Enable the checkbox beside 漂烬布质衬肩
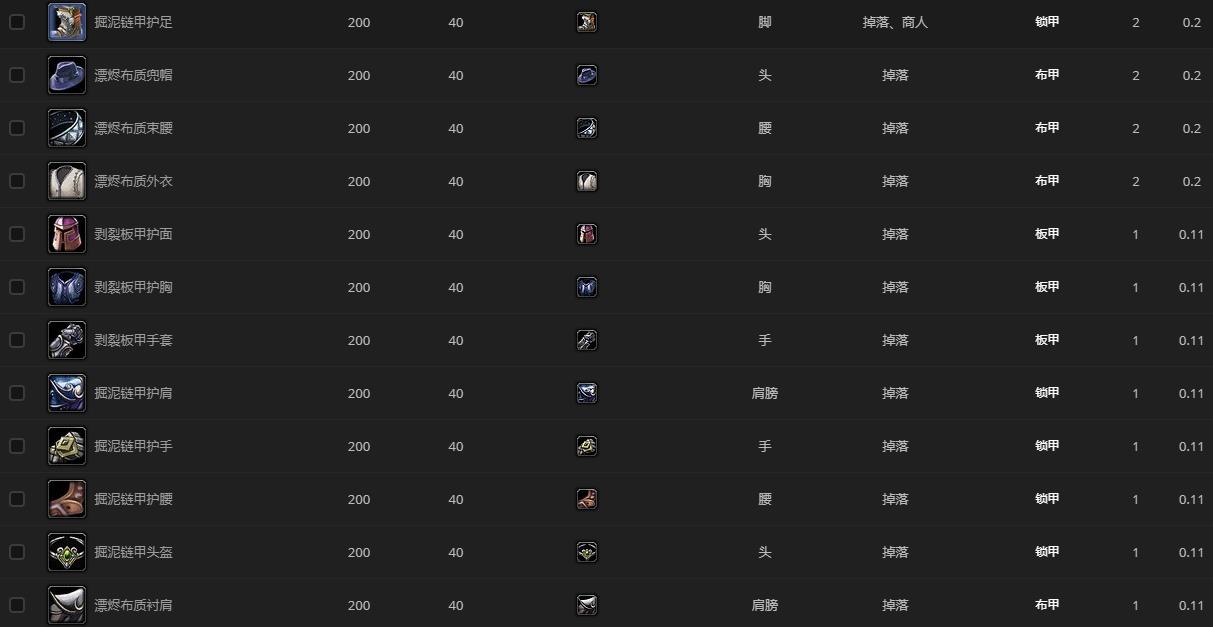Screen dimensions: 1213x627 tap(17, 604)
